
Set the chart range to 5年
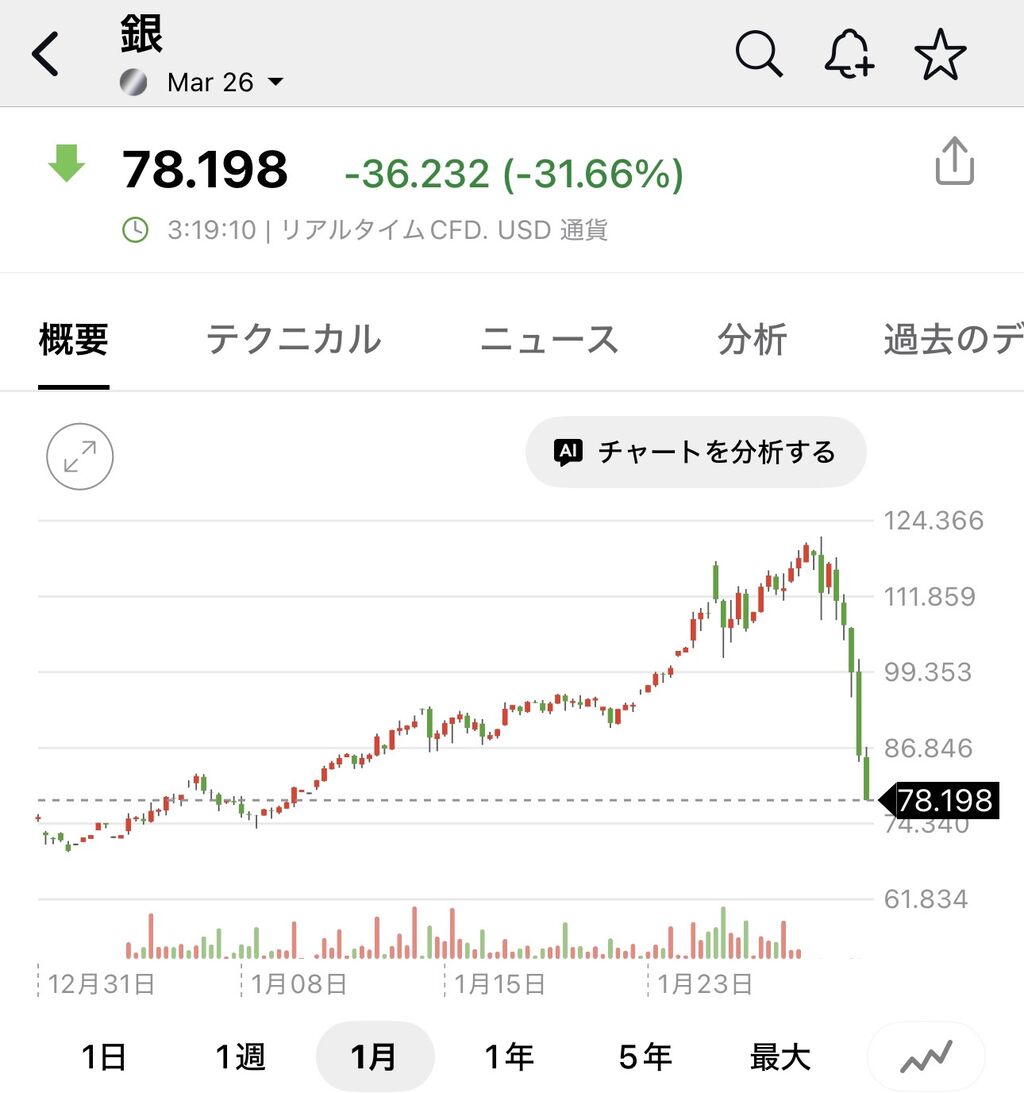point(645,1056)
